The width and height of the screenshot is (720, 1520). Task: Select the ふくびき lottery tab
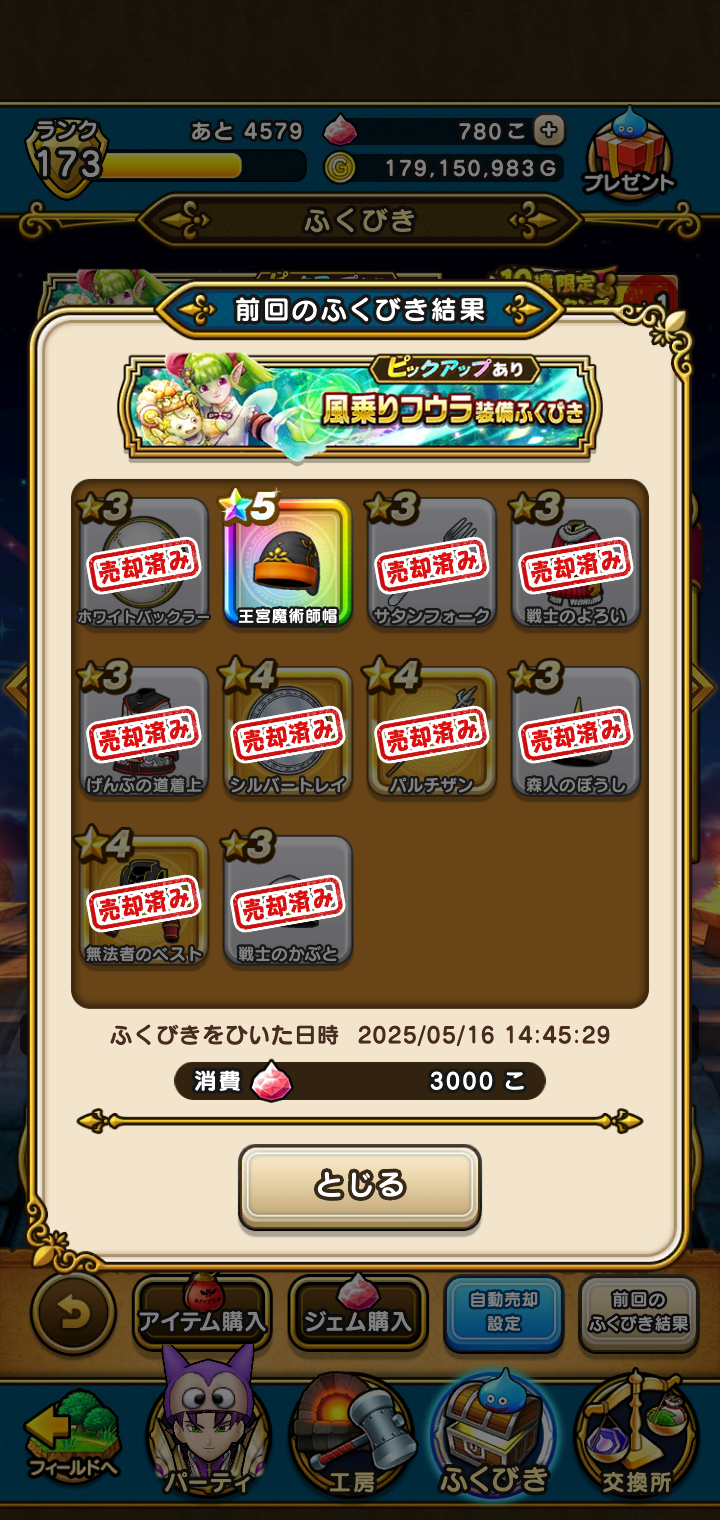coord(496,1440)
